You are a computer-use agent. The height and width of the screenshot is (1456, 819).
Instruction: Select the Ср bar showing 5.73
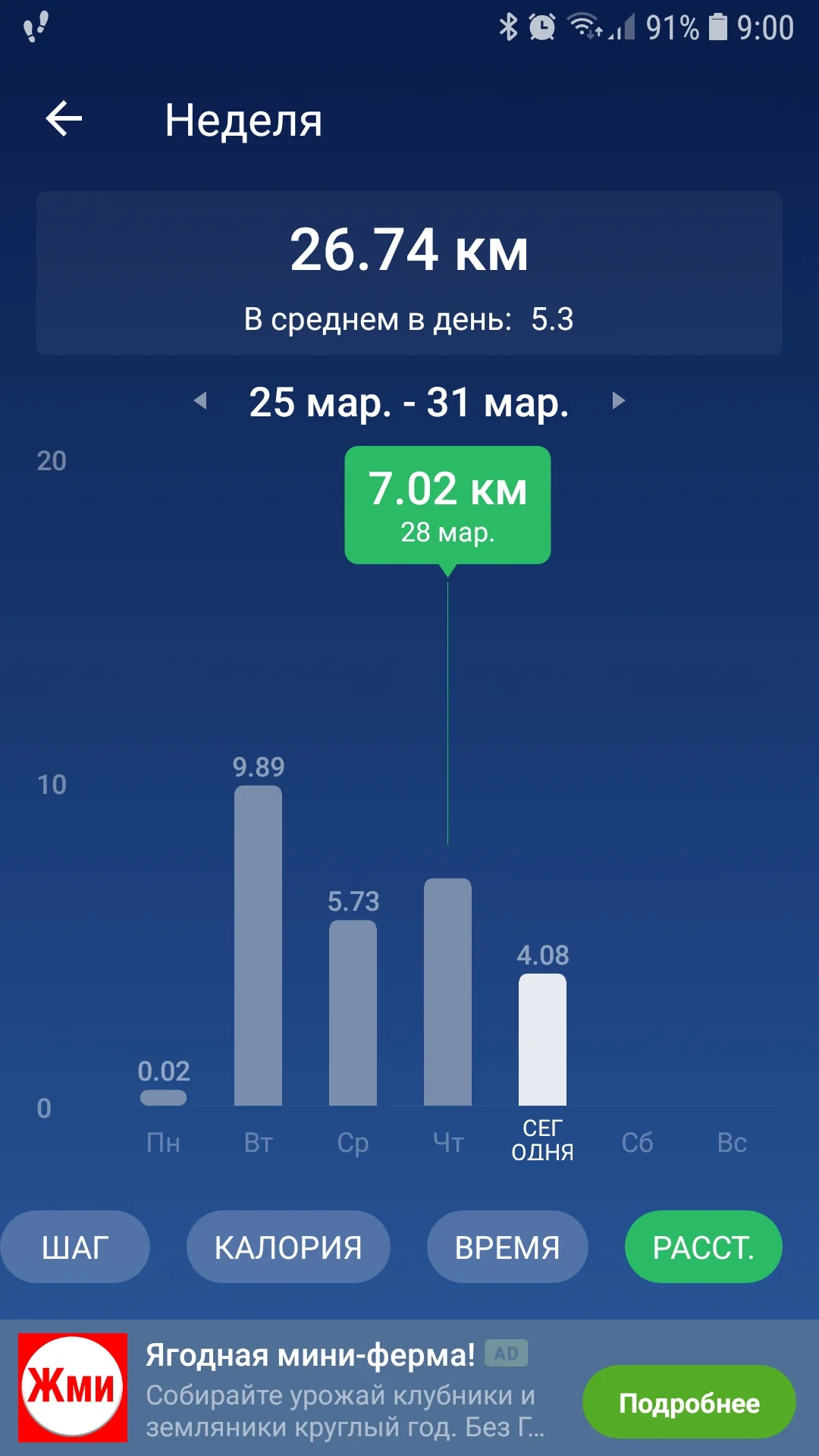tap(353, 1012)
